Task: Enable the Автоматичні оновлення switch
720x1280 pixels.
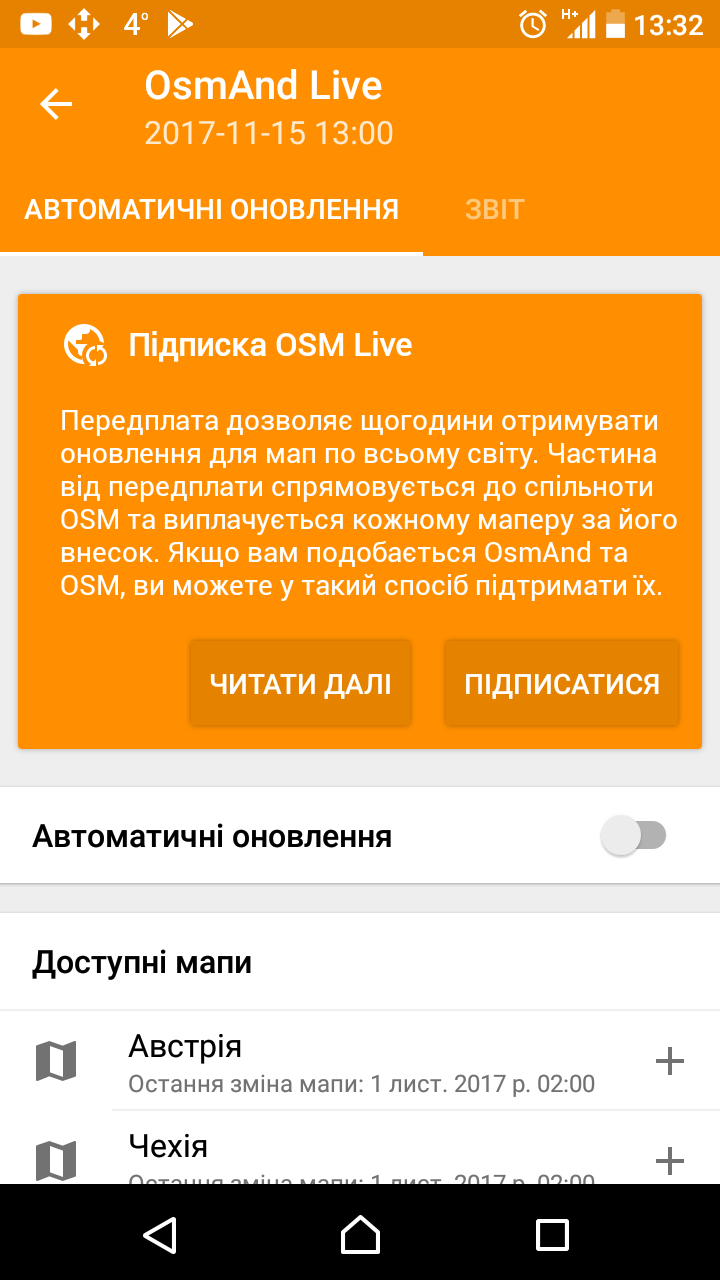Action: coord(634,836)
